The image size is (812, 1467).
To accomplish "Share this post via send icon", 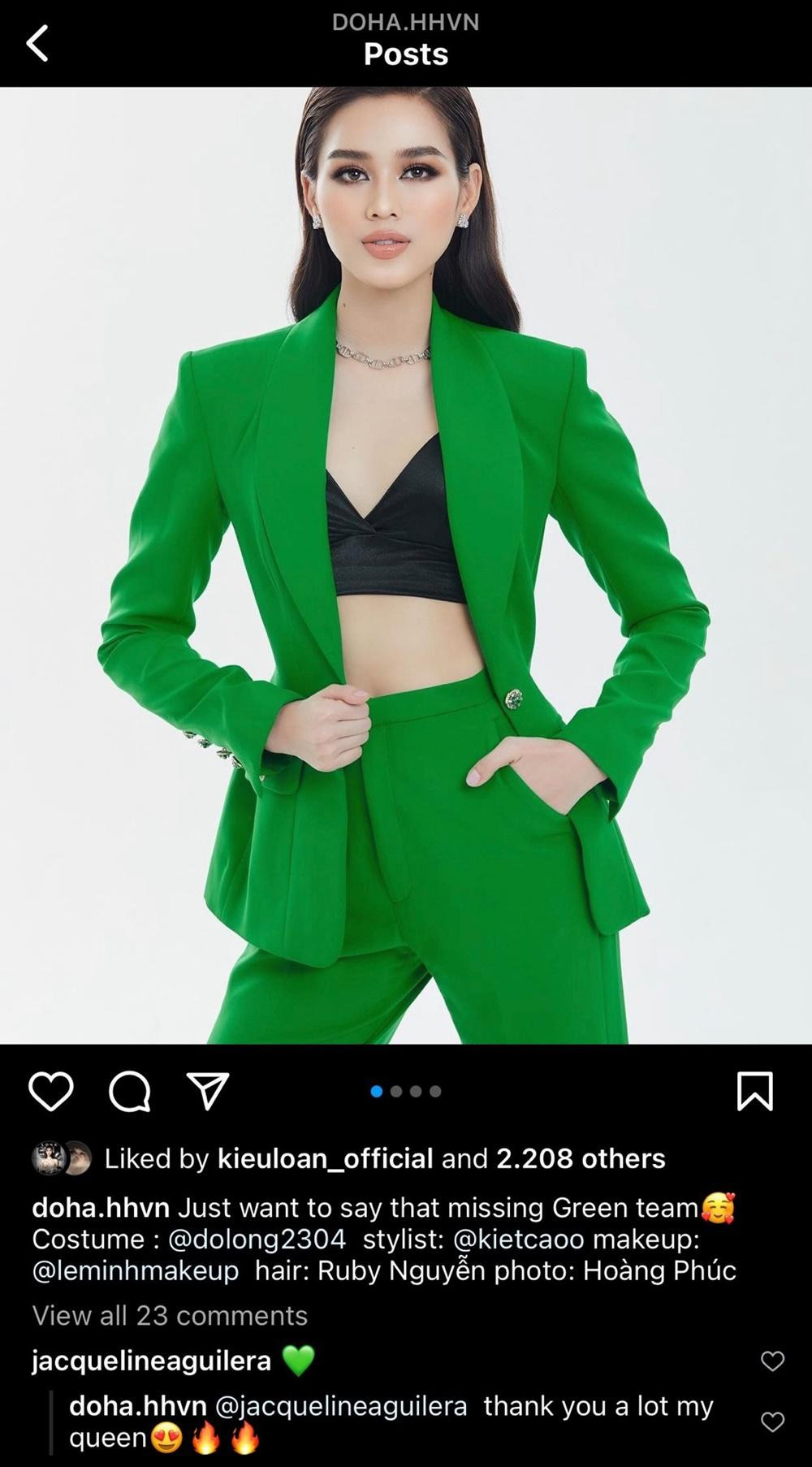I will pos(208,1091).
